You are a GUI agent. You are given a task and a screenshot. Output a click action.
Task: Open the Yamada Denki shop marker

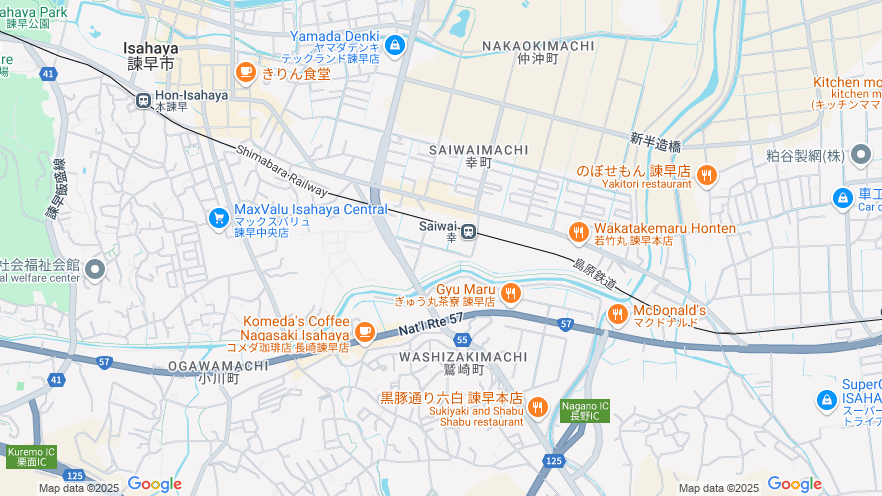click(395, 45)
